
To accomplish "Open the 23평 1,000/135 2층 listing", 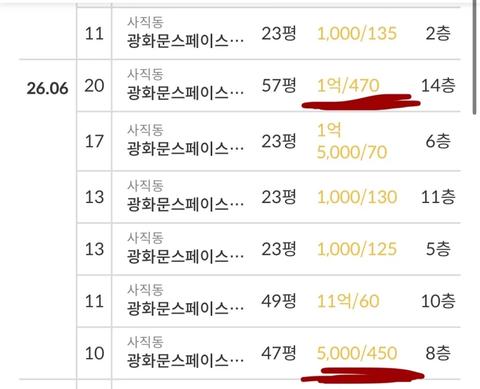I will point(269,33).
